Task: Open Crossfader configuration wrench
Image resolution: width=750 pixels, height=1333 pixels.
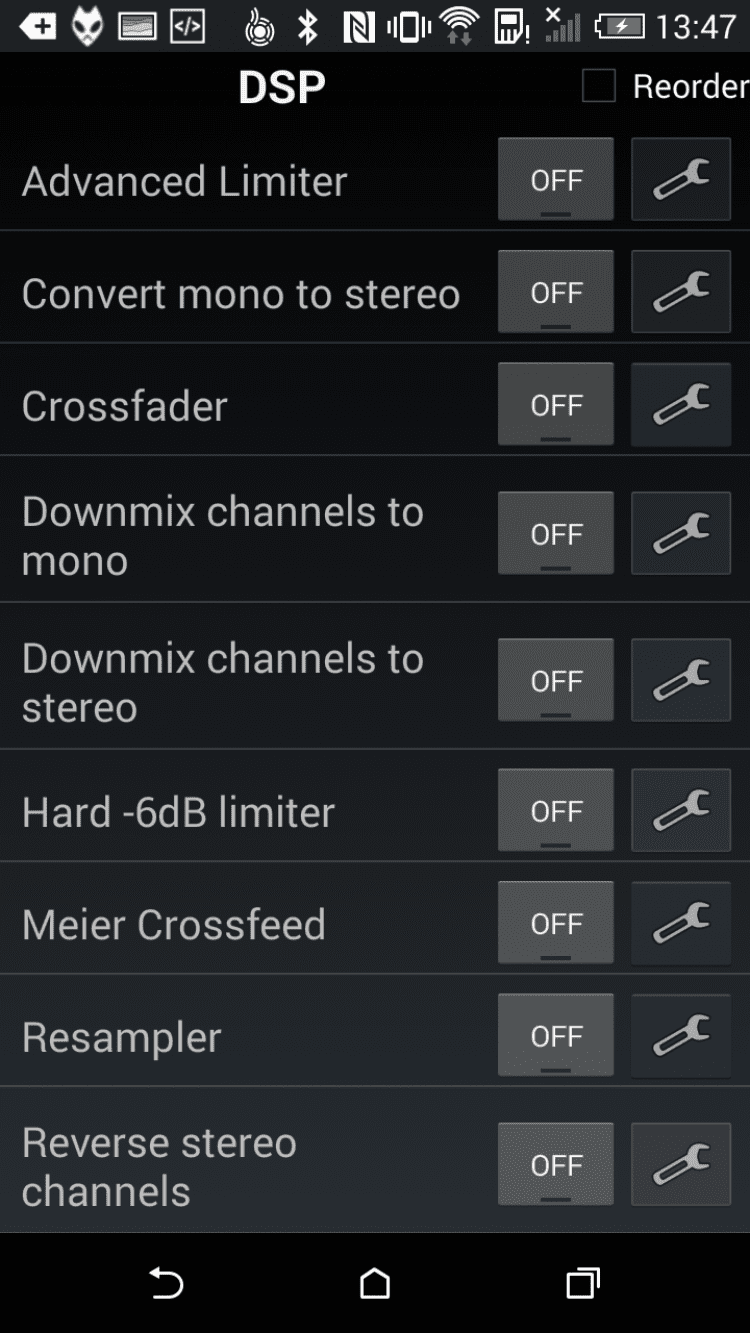Action: pos(681,405)
